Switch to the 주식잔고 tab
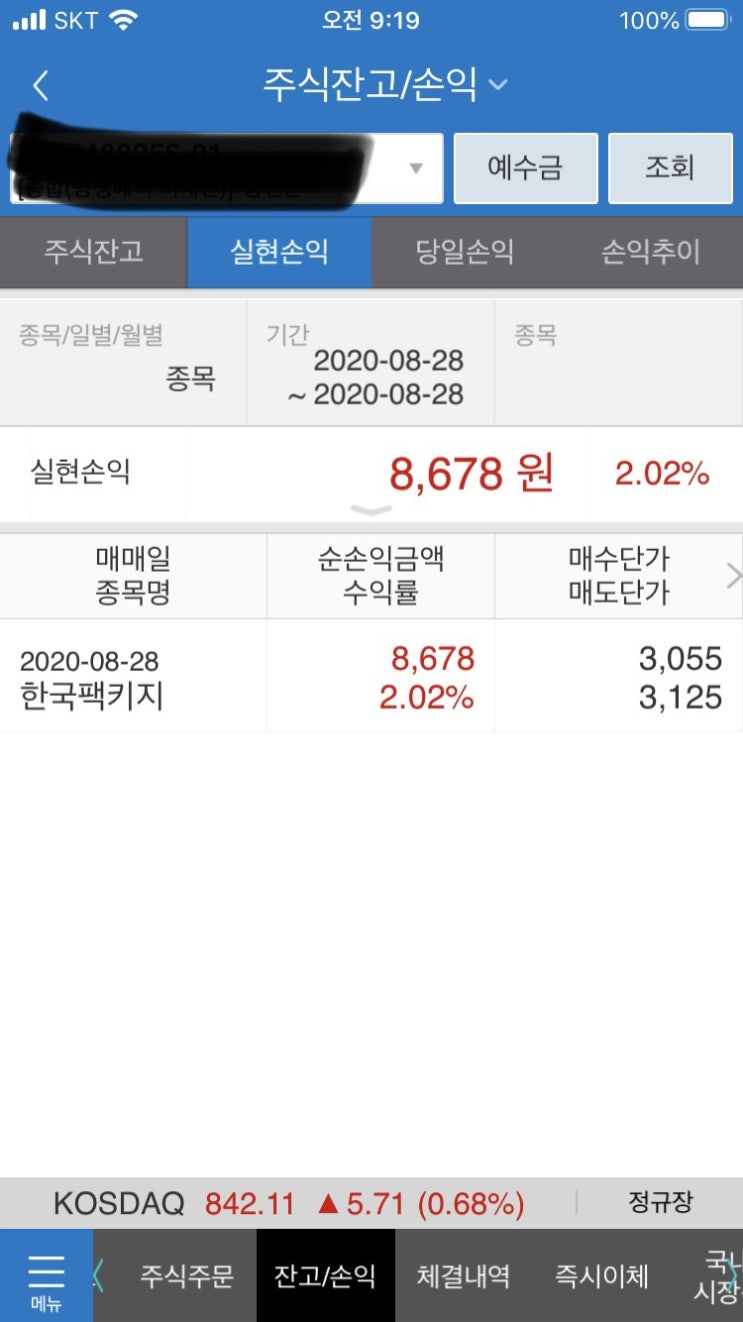 tap(93, 252)
